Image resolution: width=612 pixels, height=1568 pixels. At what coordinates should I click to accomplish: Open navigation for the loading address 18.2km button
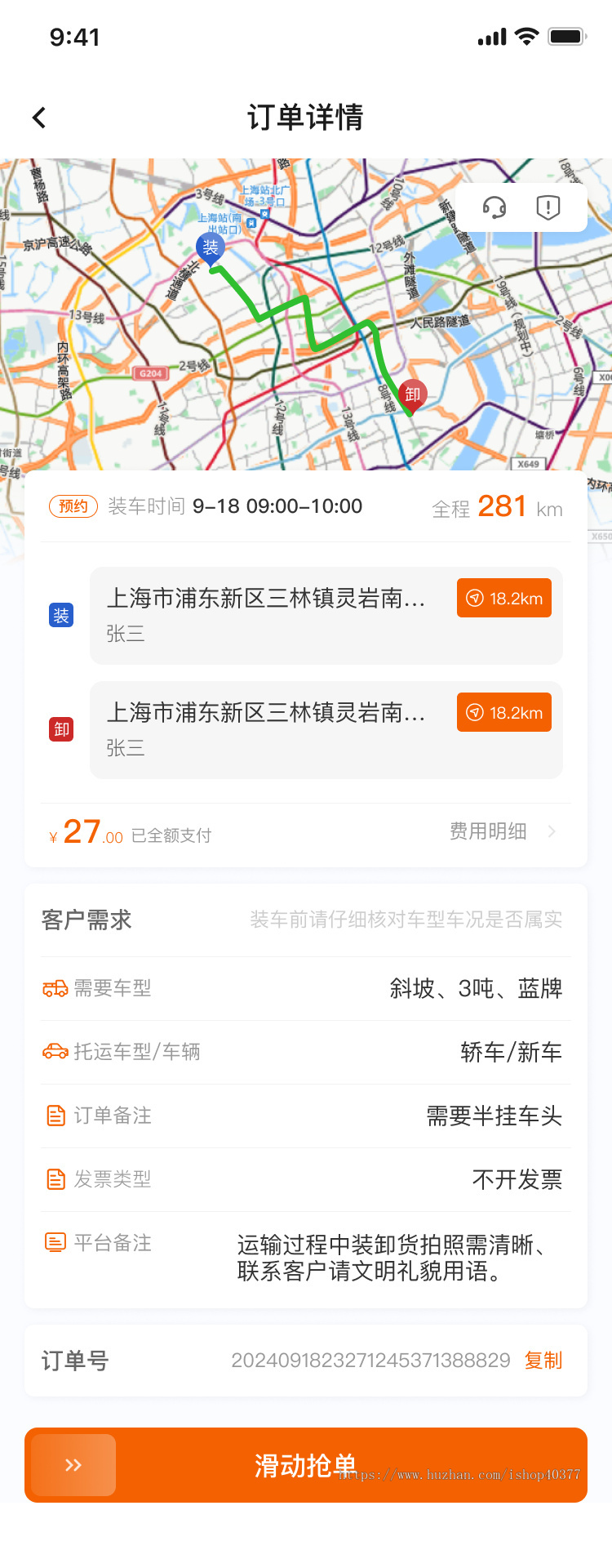[x=503, y=598]
